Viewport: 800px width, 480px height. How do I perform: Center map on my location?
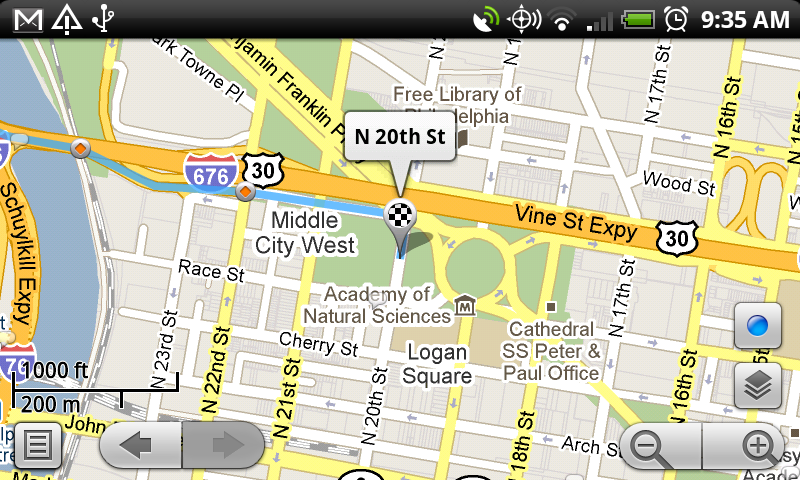point(757,328)
